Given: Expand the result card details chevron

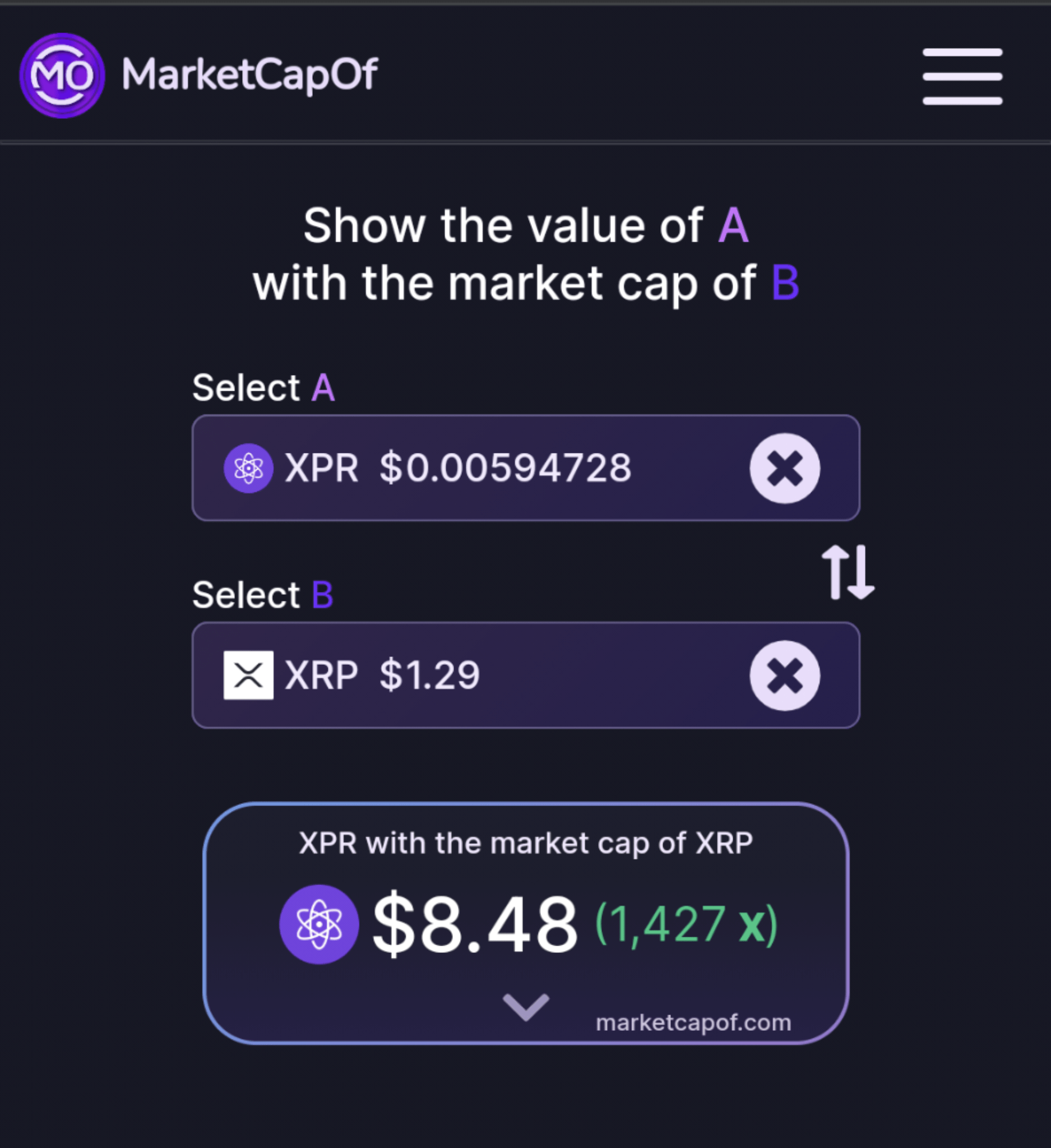Looking at the screenshot, I should point(526,1006).
